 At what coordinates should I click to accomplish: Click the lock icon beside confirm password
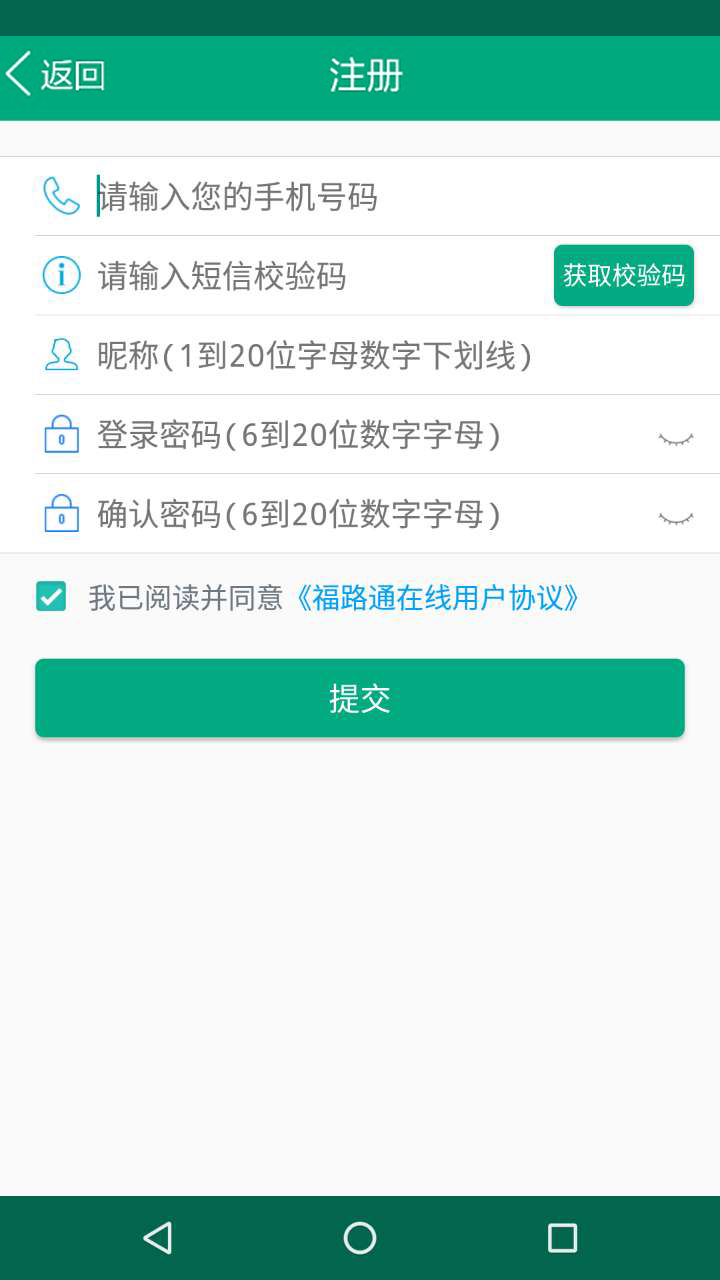point(60,514)
